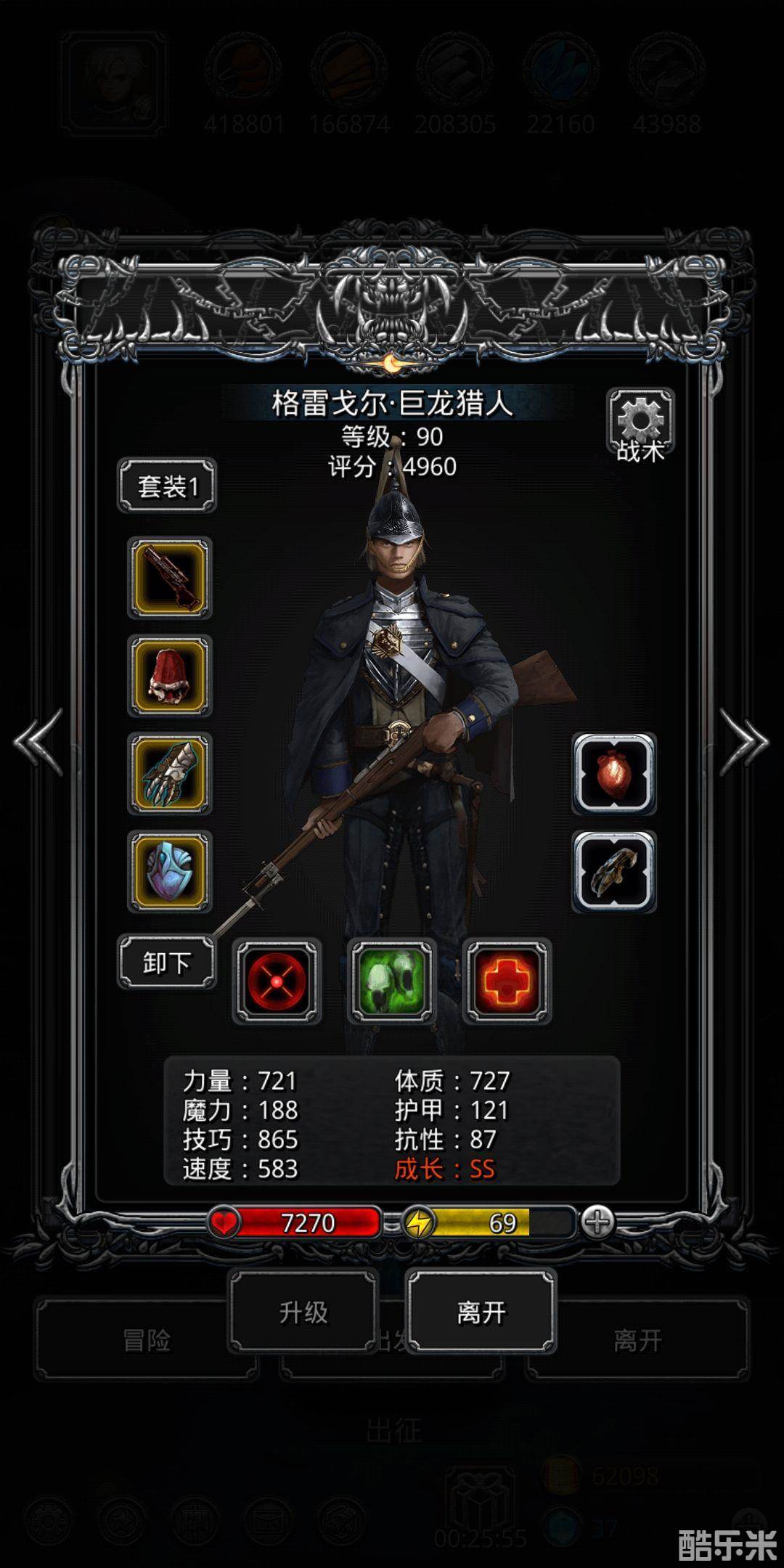The image size is (784, 1568).
Task: Go to previous character with left arrow
Action: coord(38,742)
